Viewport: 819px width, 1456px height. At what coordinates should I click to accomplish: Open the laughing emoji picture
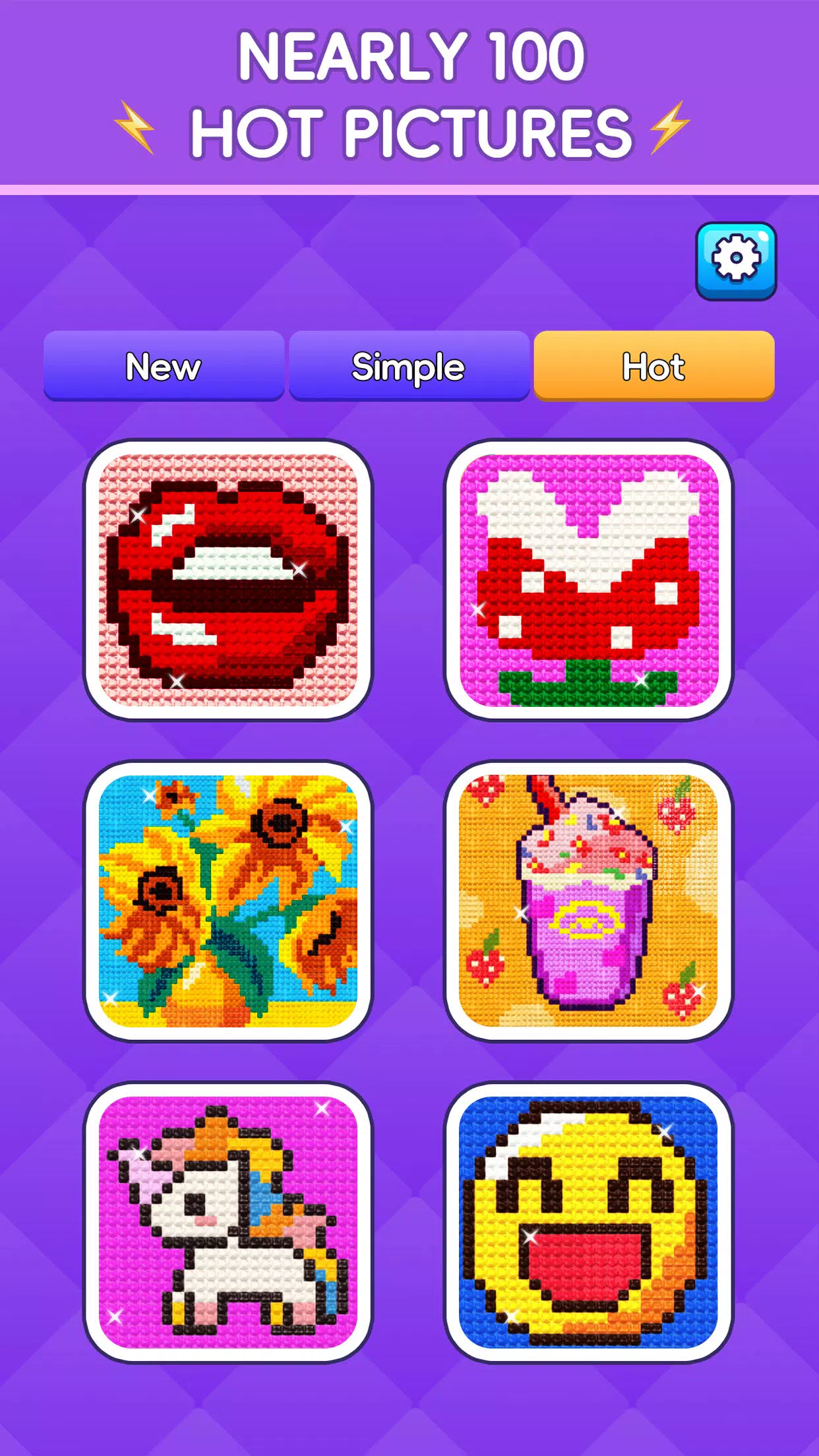(x=589, y=1222)
